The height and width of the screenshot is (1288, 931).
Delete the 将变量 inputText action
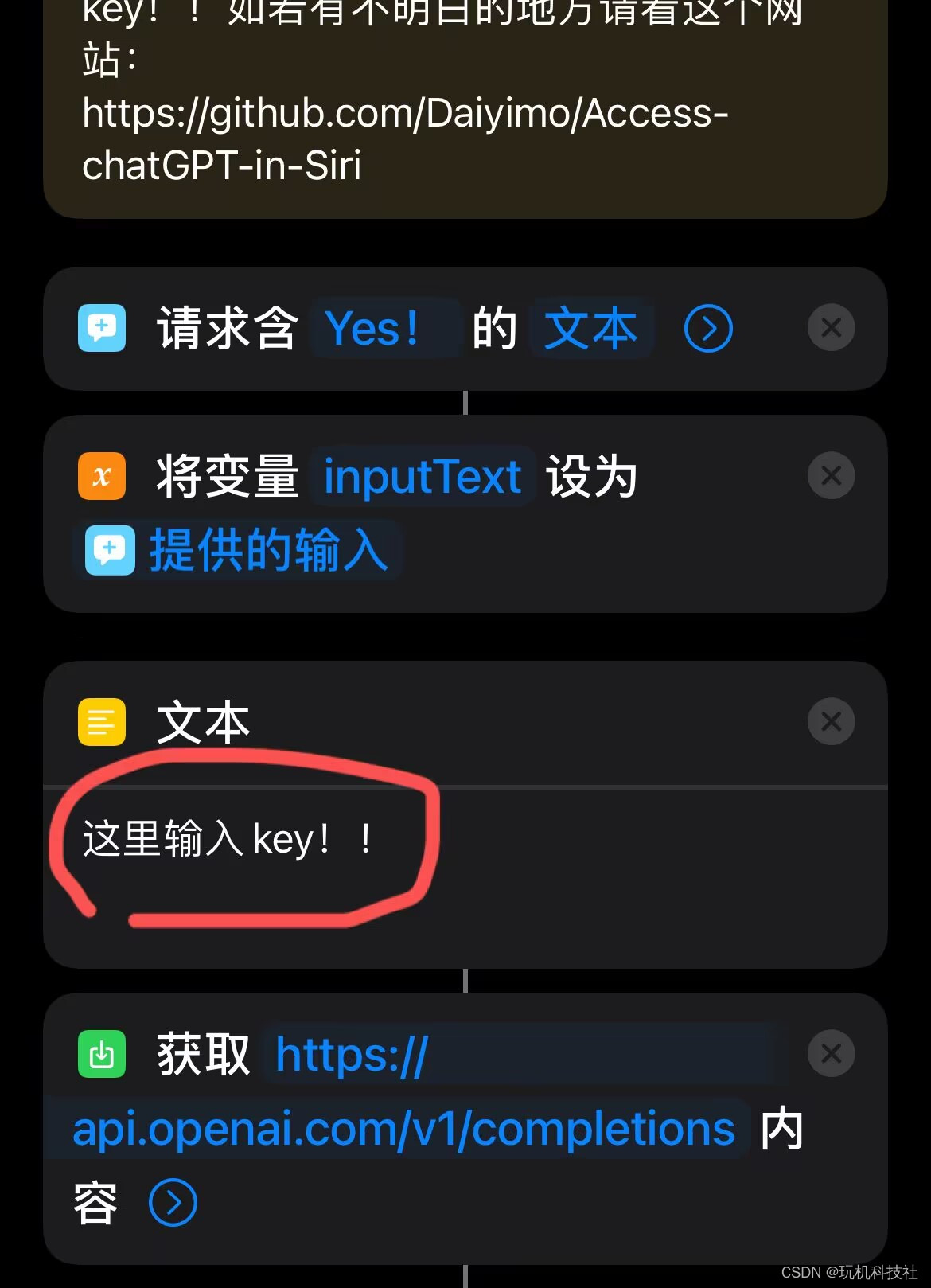point(831,476)
